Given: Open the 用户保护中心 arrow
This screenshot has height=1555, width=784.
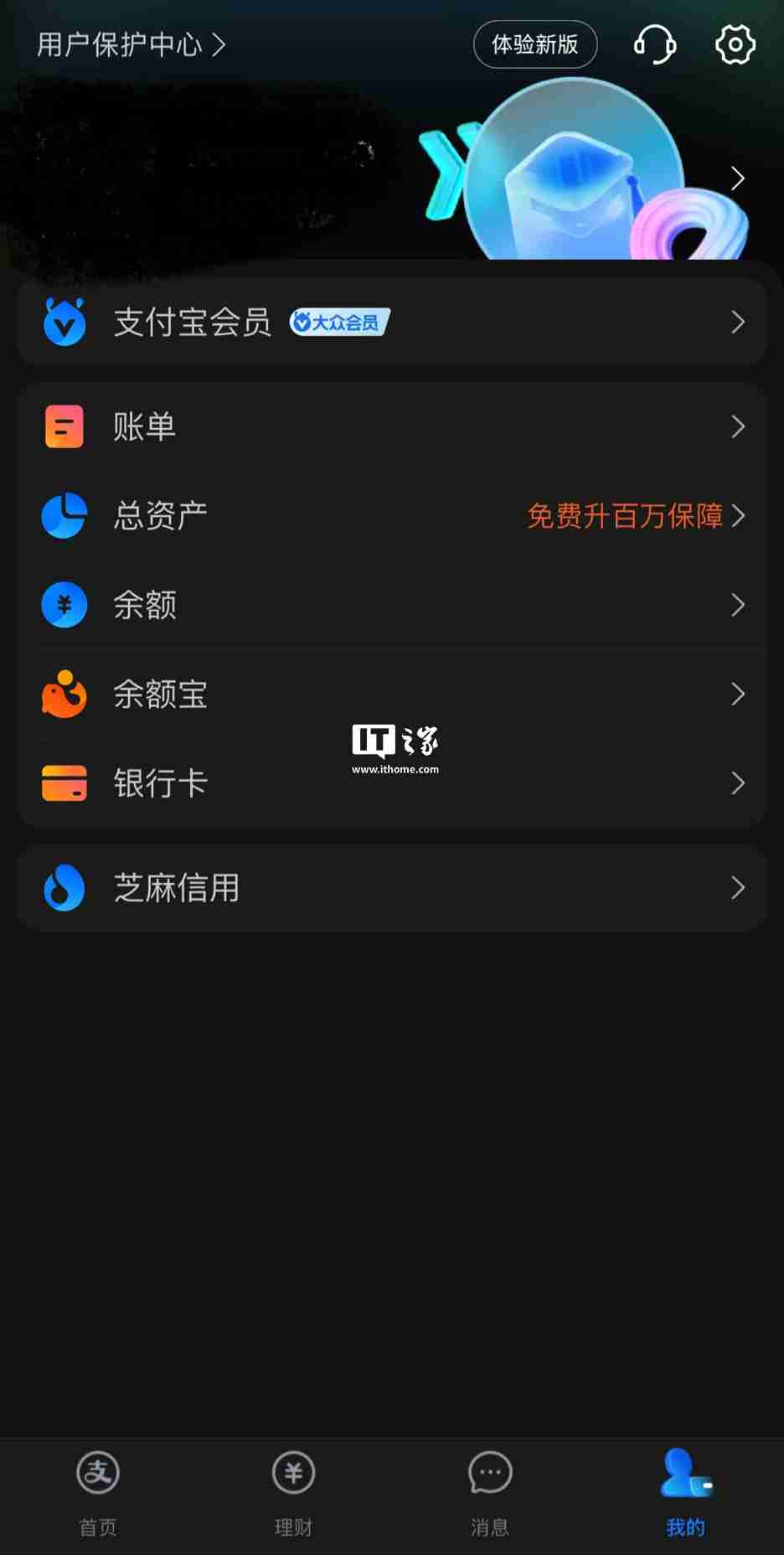Looking at the screenshot, I should (219, 44).
